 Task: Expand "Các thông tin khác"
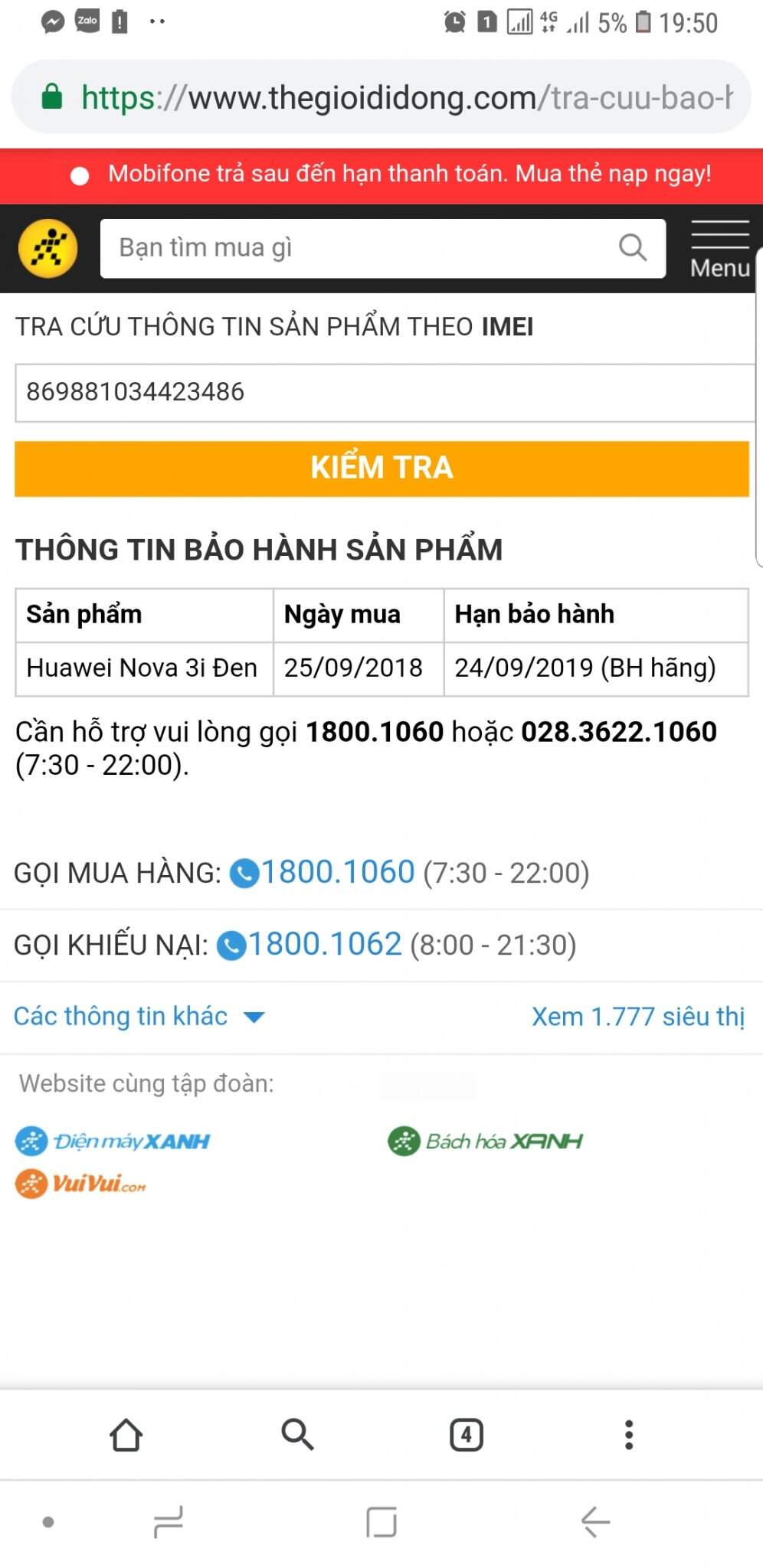(139, 1016)
